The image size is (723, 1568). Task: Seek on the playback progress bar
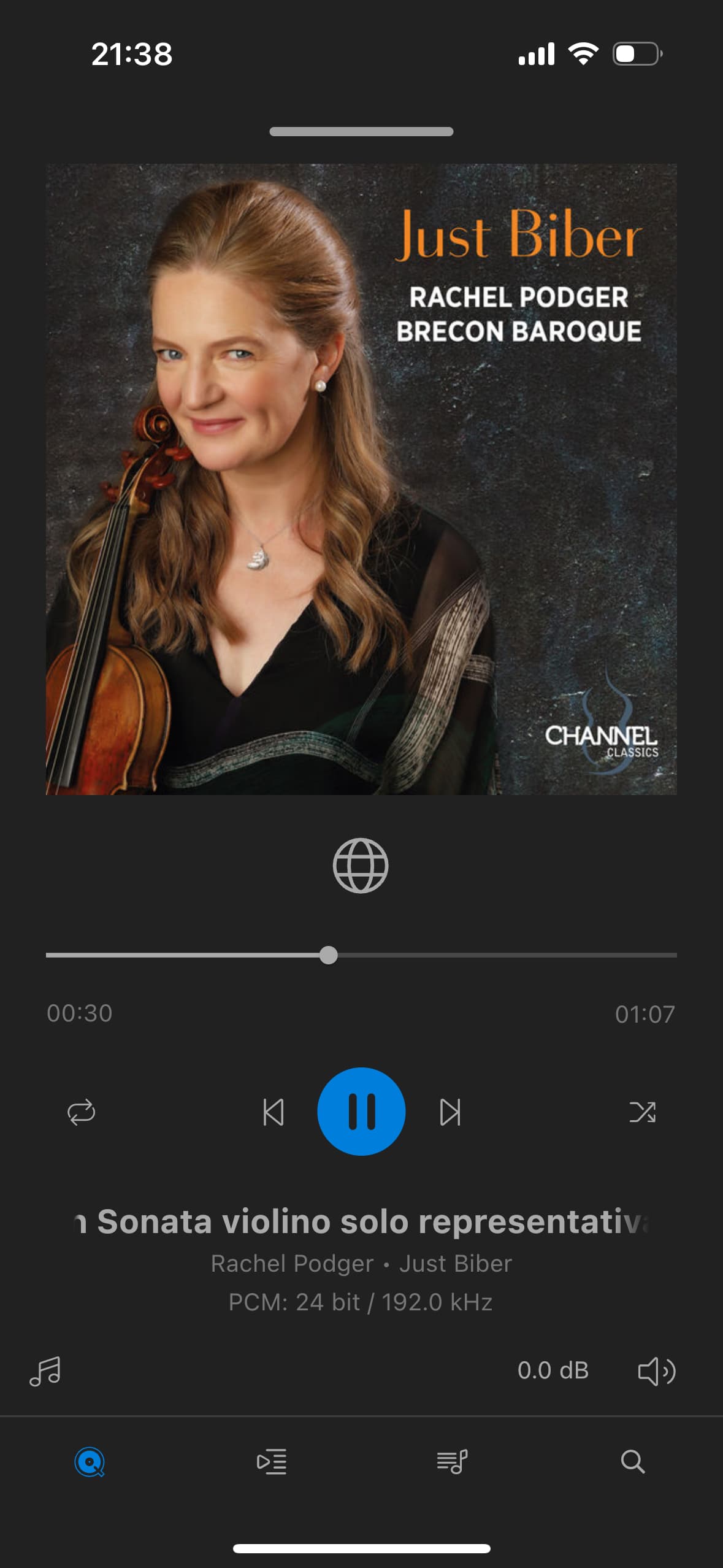coord(361,955)
